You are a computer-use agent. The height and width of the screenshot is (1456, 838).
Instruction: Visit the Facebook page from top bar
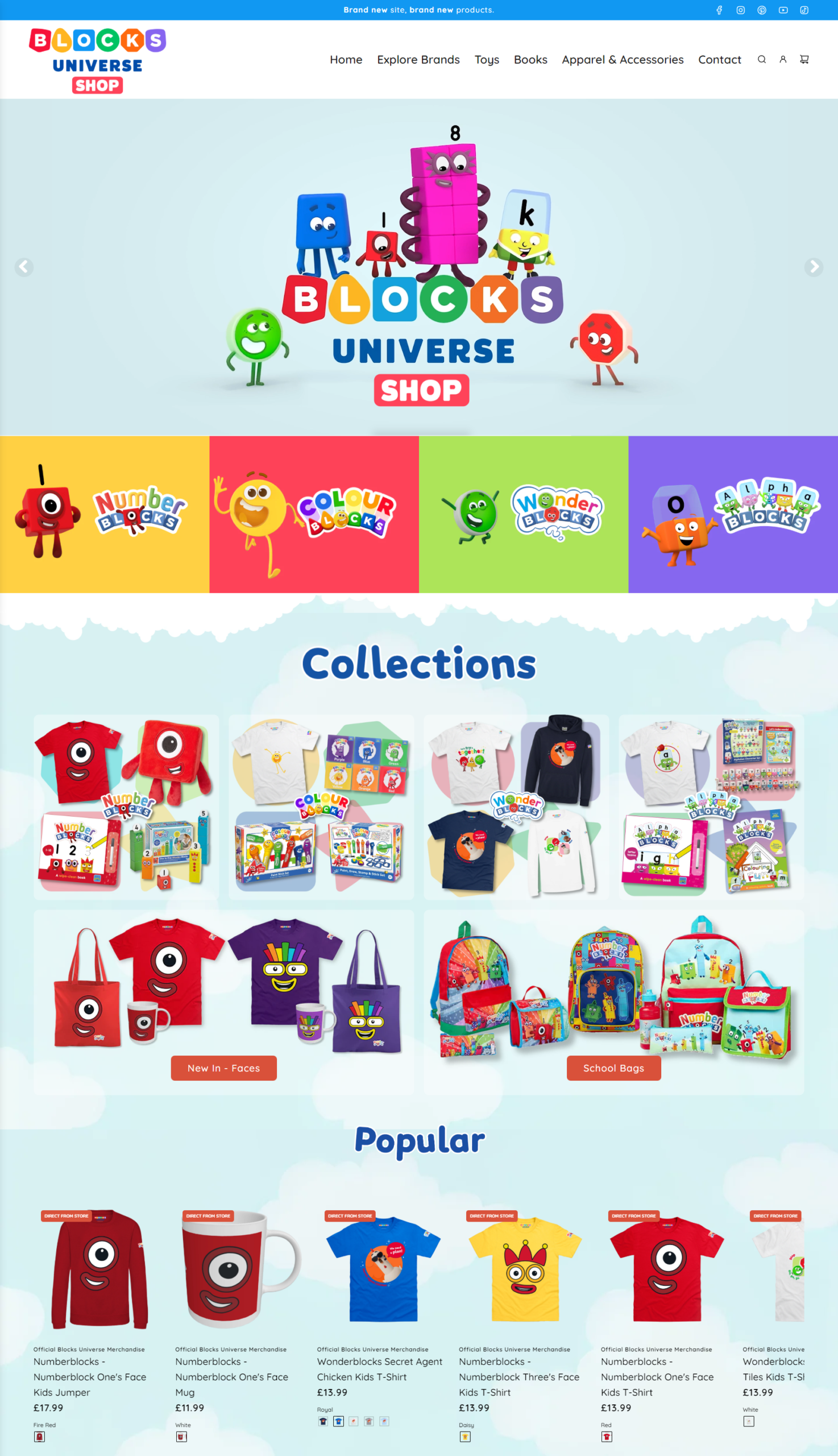(719, 10)
